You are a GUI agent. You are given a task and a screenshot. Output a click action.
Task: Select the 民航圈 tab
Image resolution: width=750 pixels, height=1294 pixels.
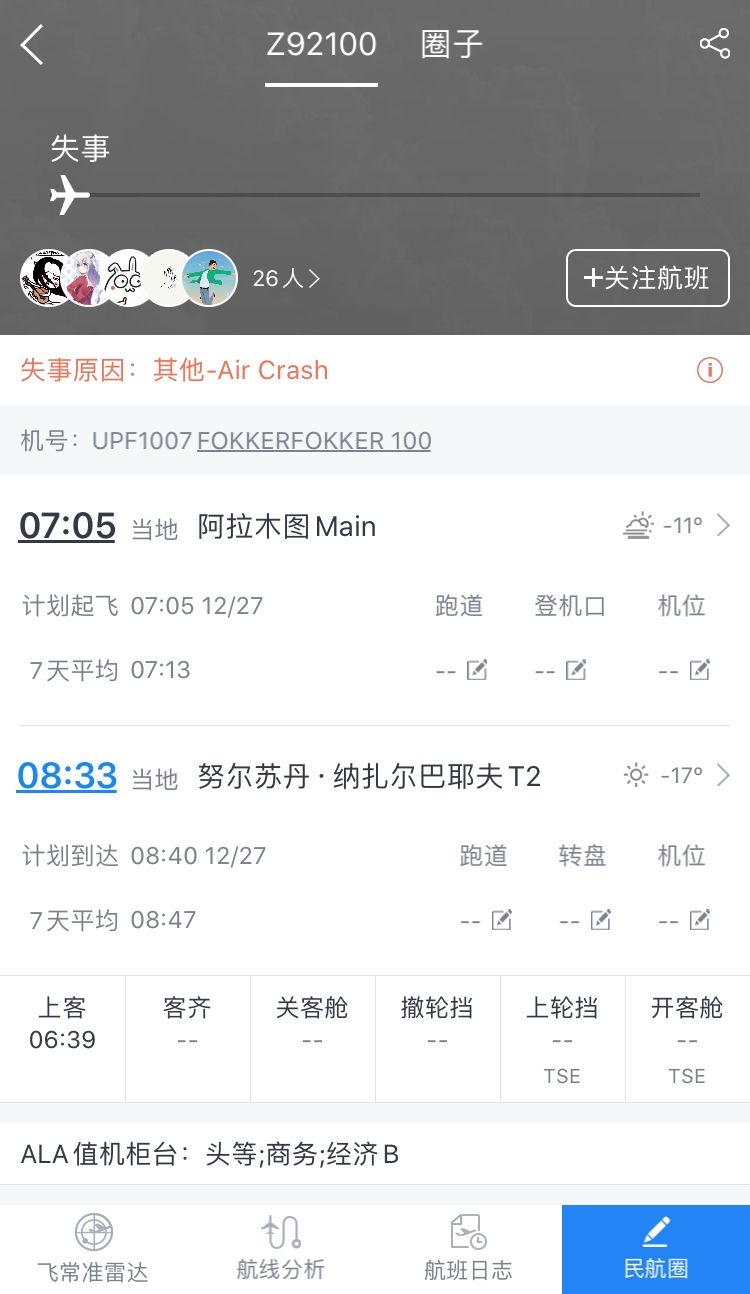pyautogui.click(x=656, y=1249)
